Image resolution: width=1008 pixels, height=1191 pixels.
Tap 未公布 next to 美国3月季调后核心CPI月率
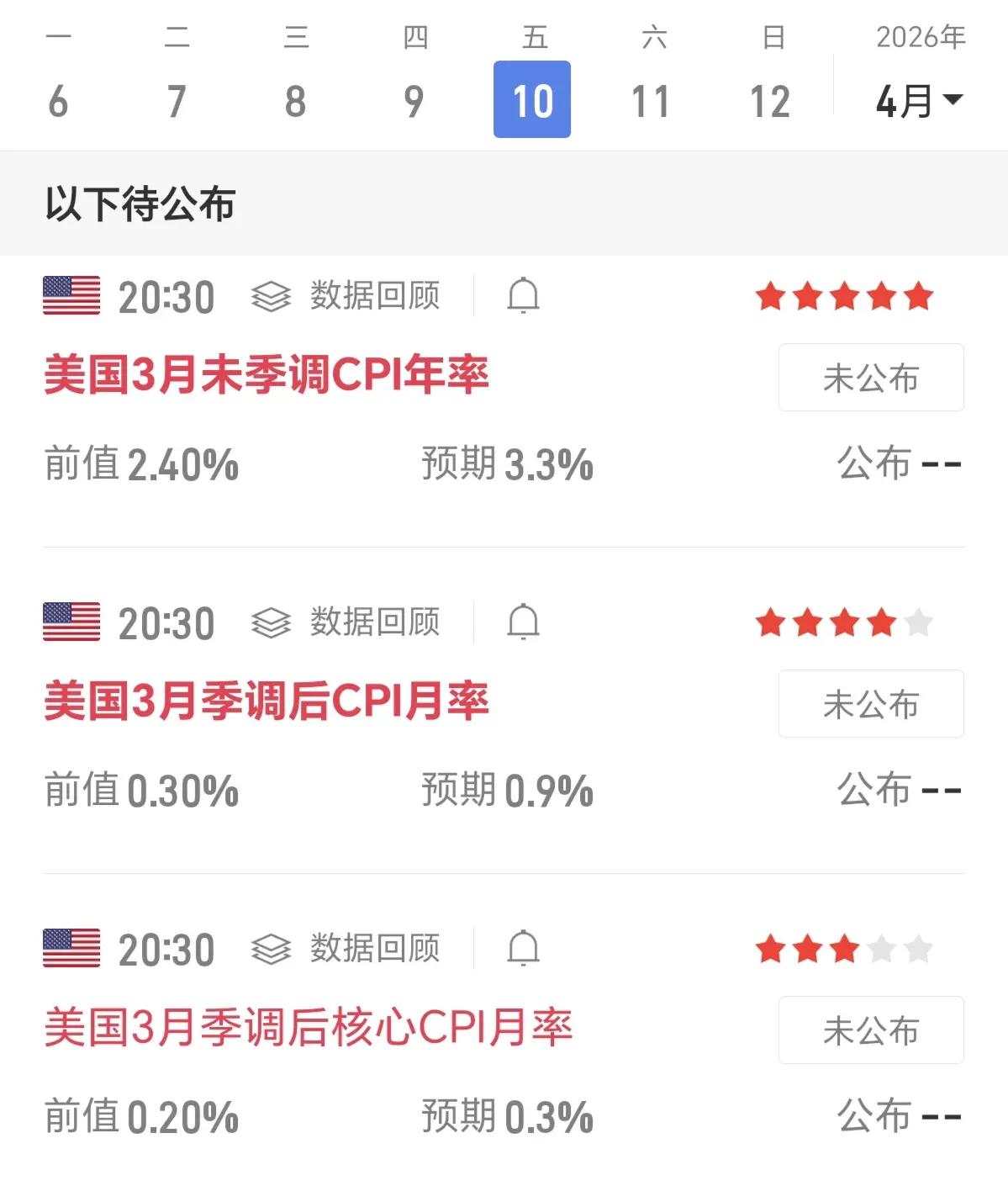(871, 1030)
